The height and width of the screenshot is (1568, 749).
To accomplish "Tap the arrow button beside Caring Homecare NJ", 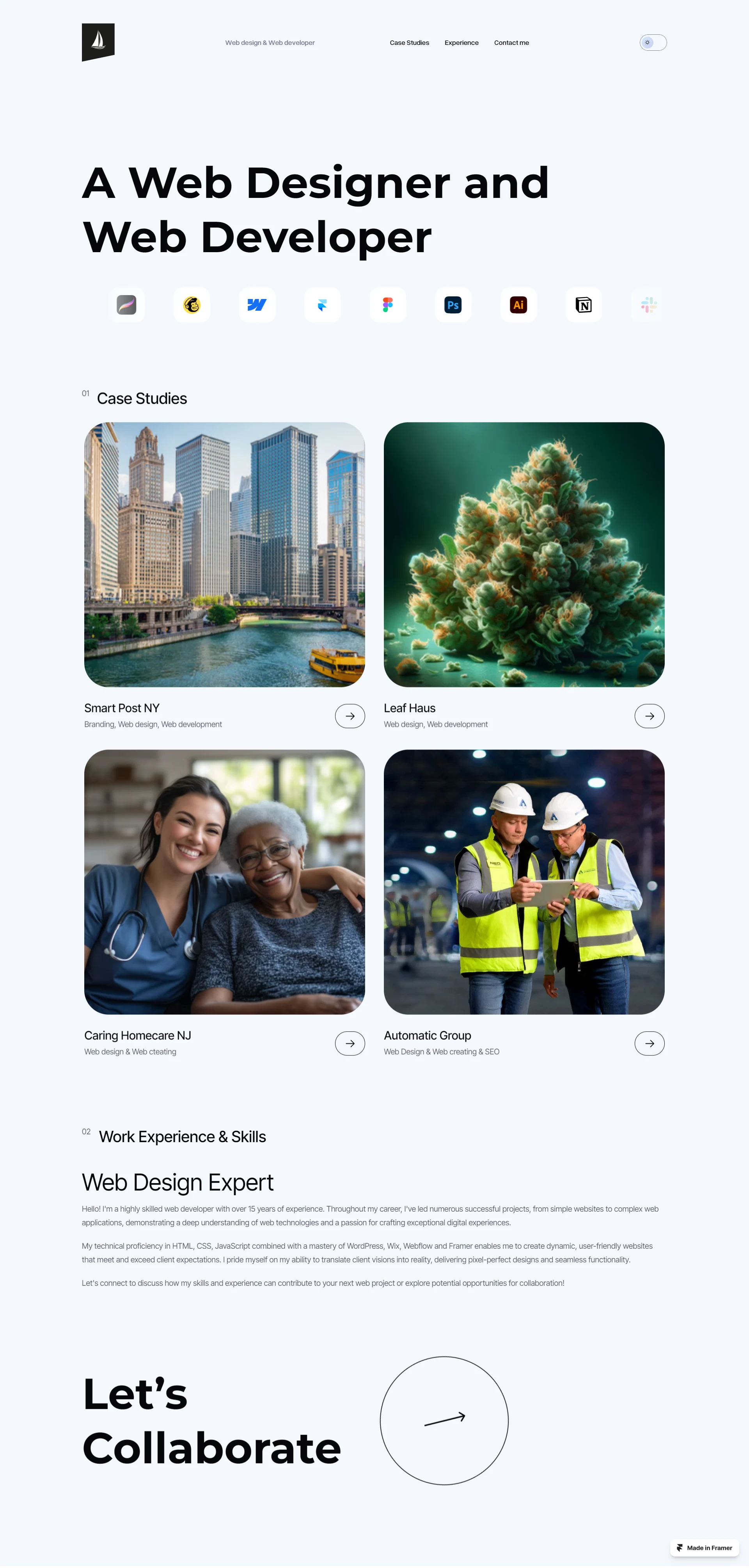I will (x=350, y=1043).
